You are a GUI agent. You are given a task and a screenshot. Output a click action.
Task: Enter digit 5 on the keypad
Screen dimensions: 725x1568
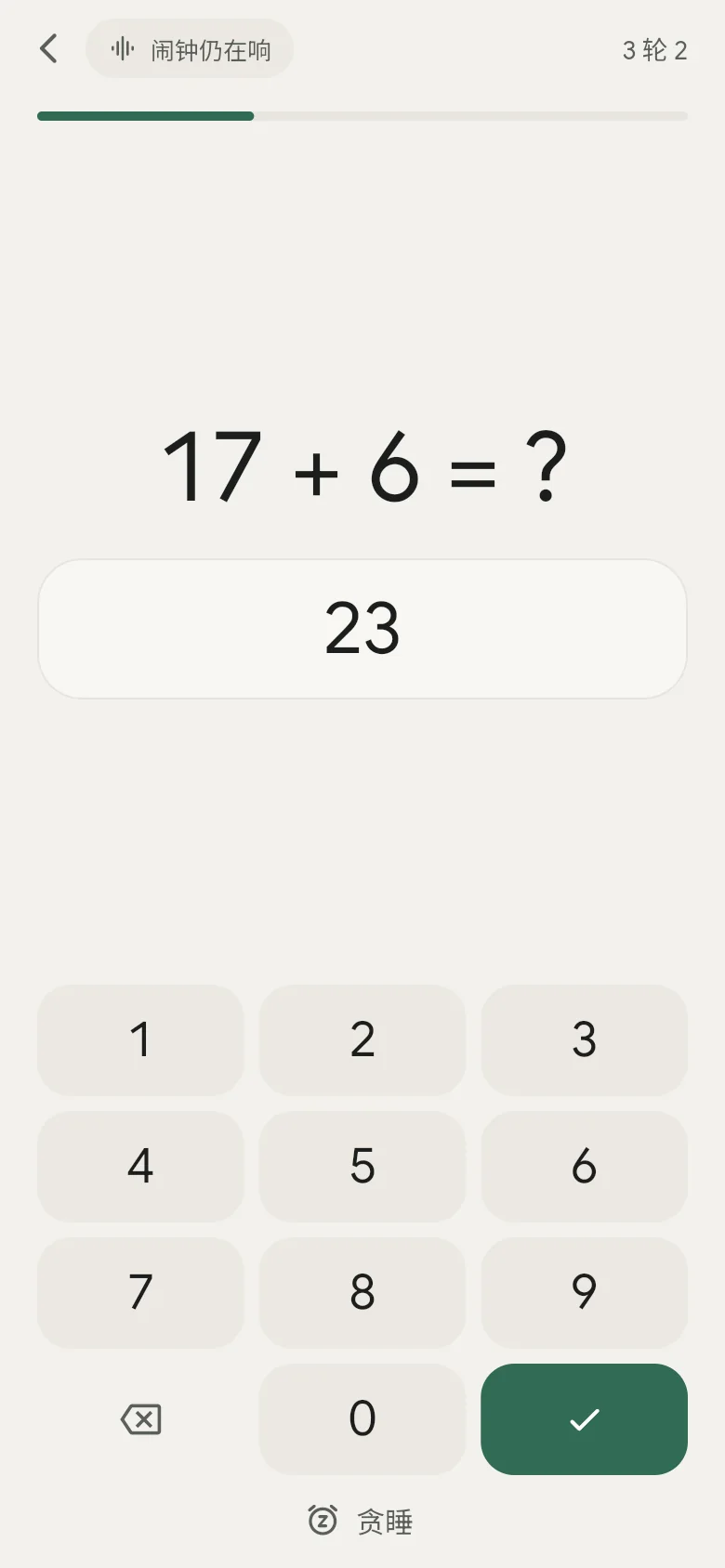click(362, 1166)
